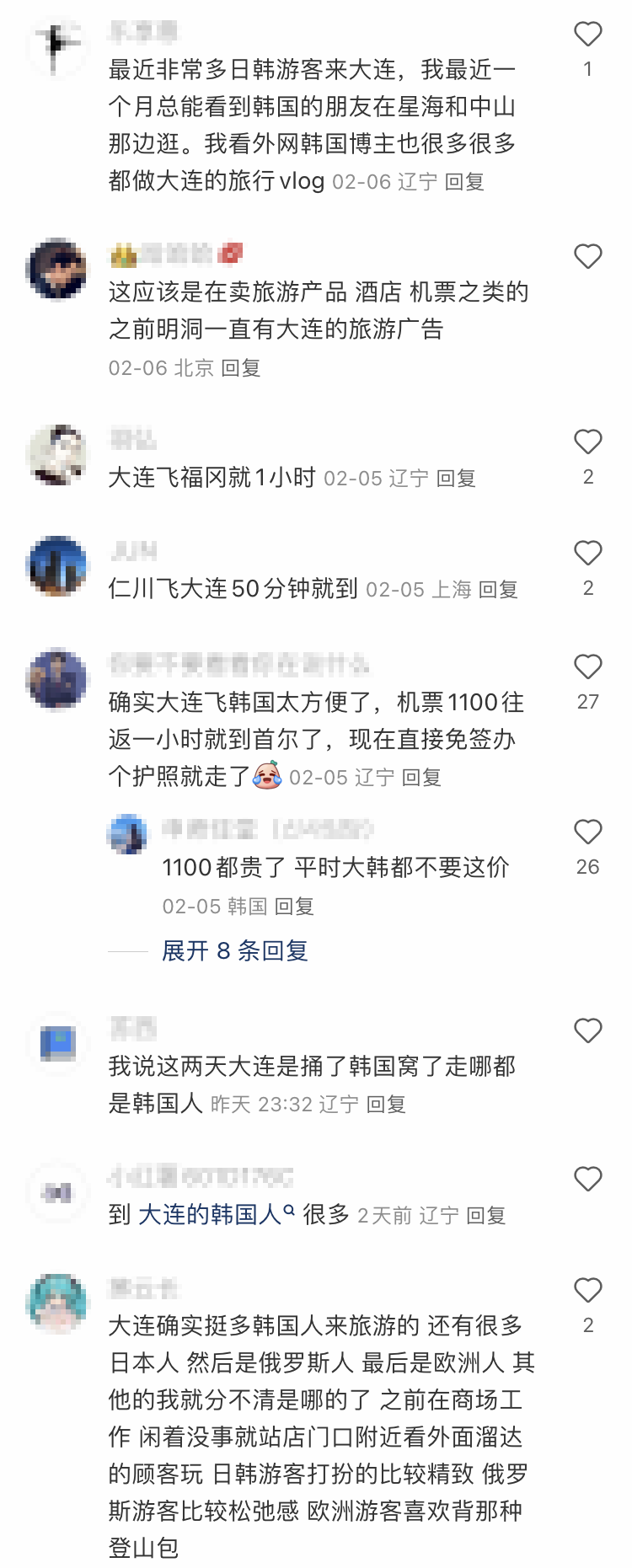This screenshot has height=1568, width=632.
Task: View profile of the 仁川飞大连 commenter
Action: pyautogui.click(x=57, y=565)
